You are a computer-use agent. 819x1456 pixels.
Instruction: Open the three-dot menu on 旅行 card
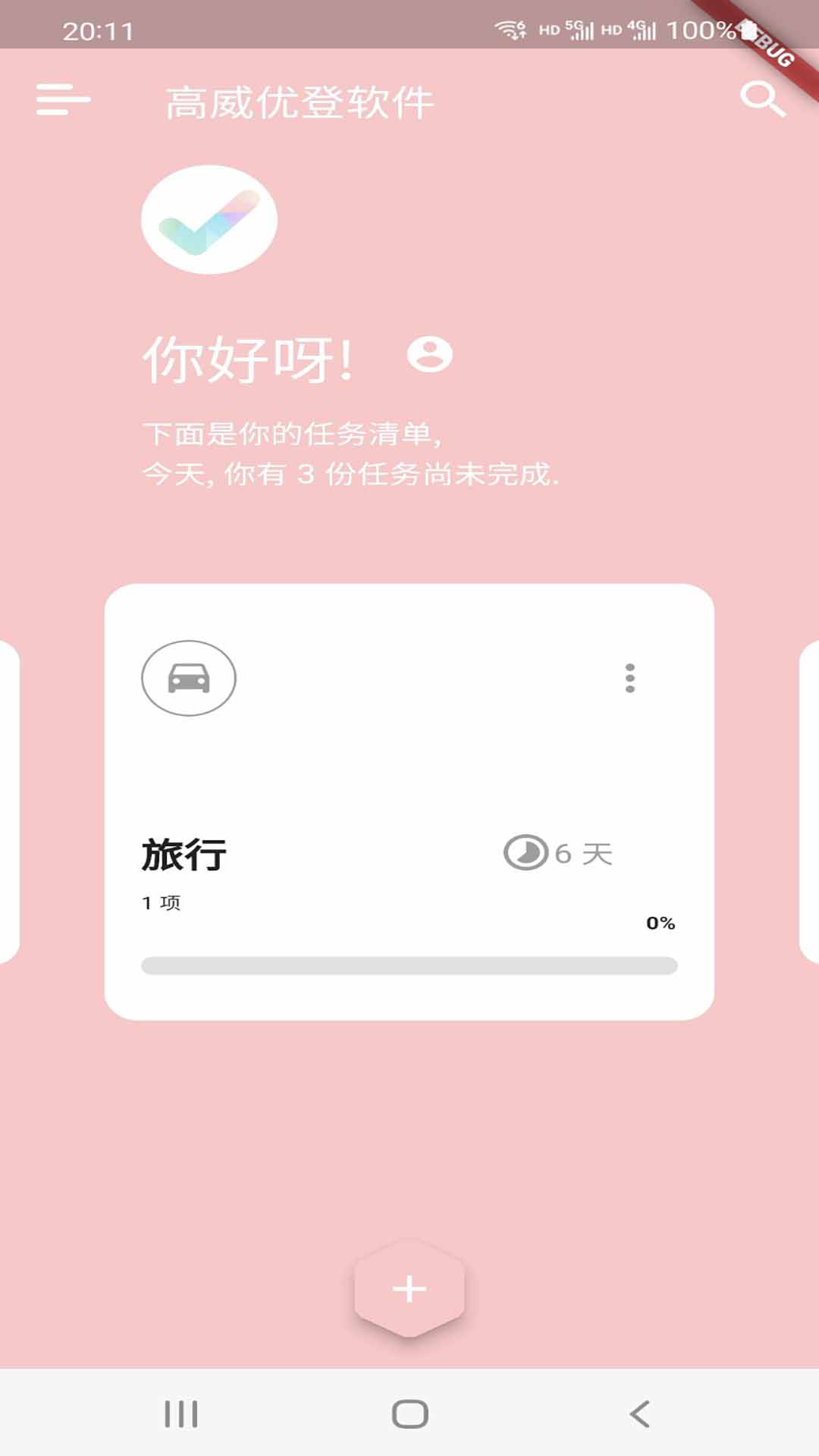click(629, 678)
